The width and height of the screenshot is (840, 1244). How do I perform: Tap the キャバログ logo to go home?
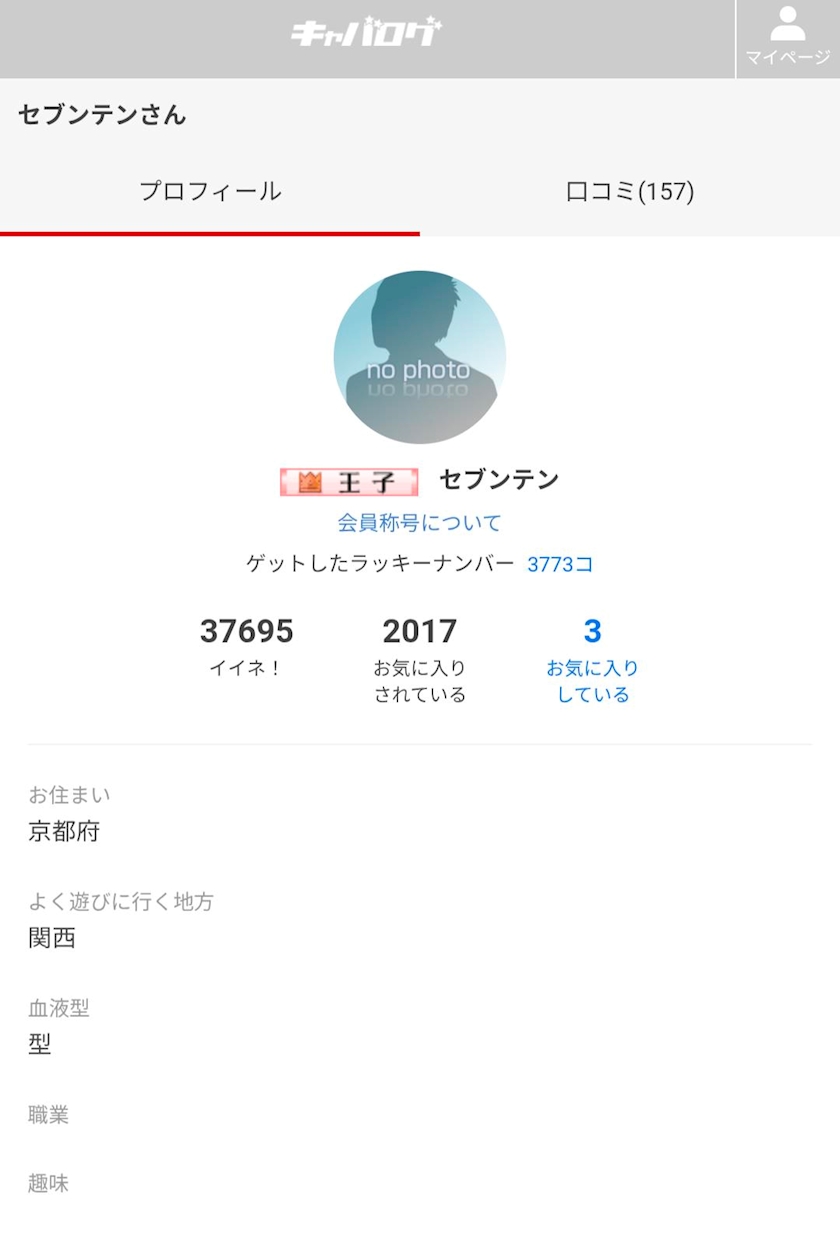pos(366,32)
